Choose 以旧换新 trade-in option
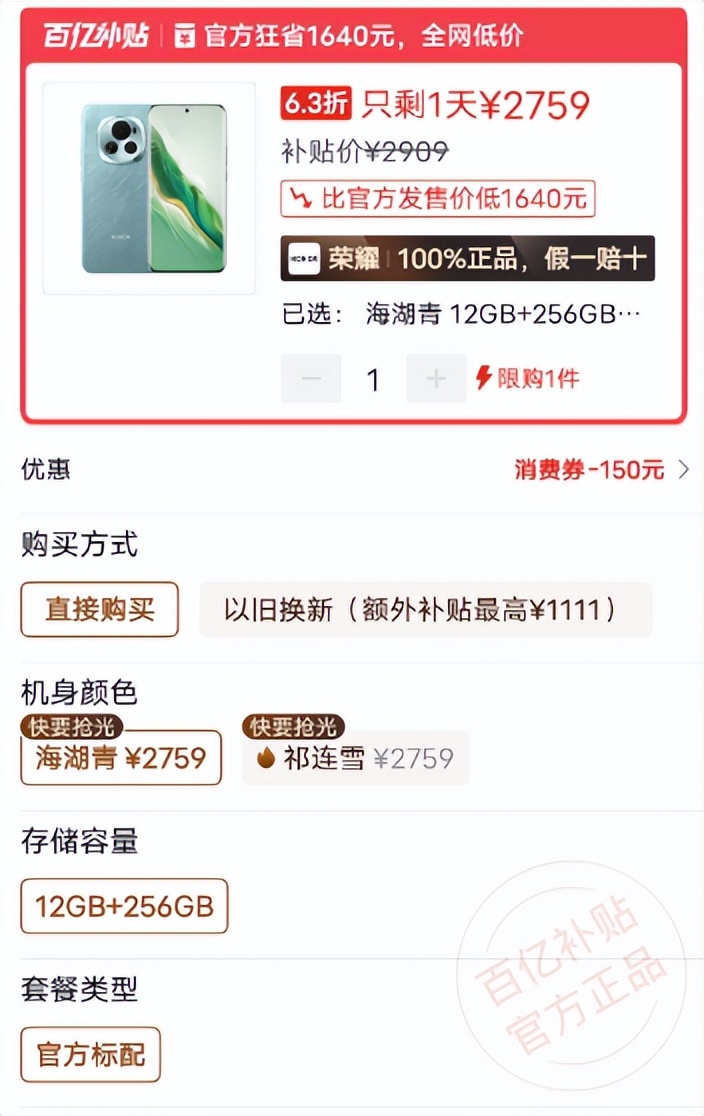Viewport: 704px width, 1116px height. point(425,609)
